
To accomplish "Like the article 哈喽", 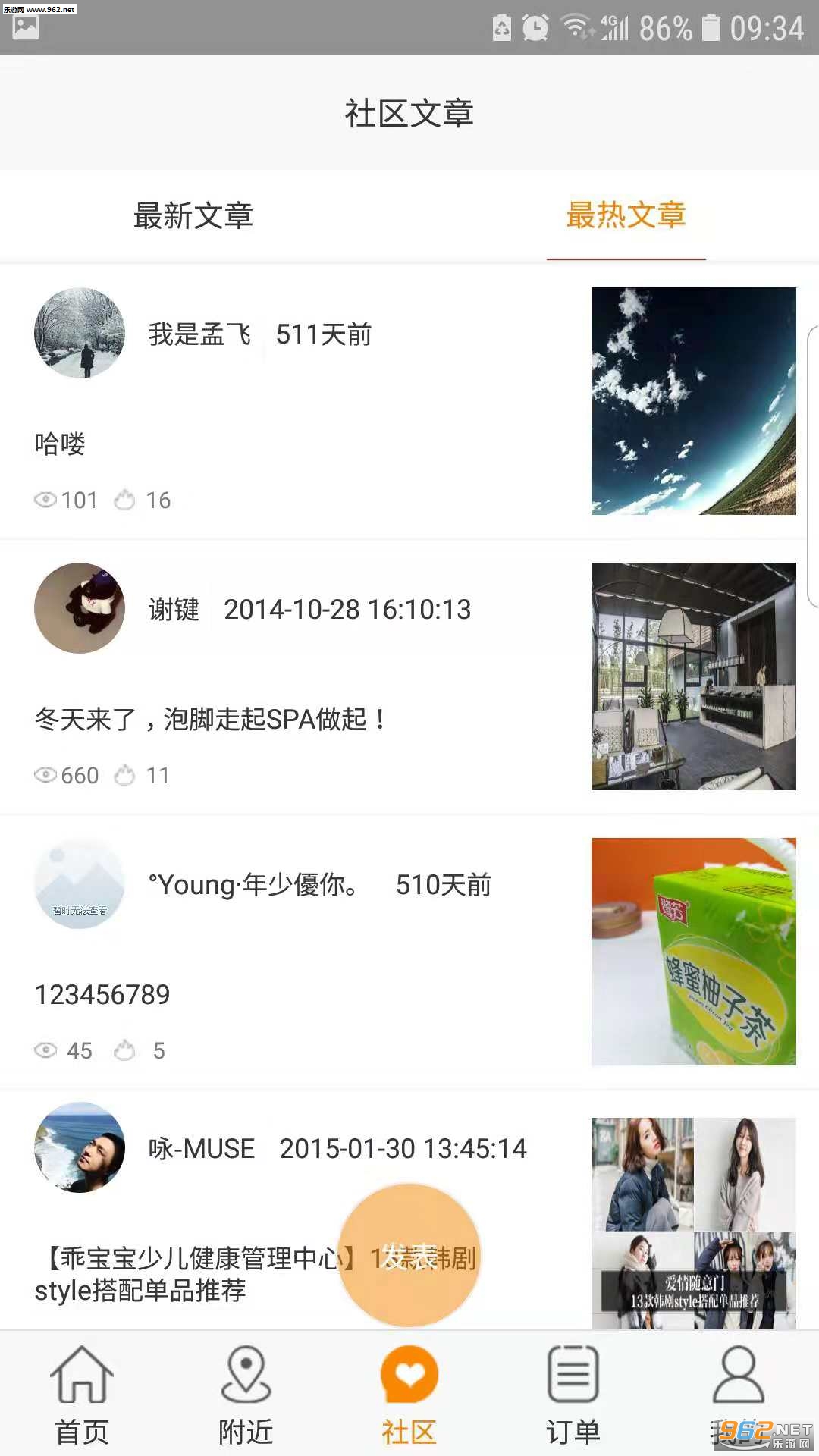I will click(x=125, y=500).
